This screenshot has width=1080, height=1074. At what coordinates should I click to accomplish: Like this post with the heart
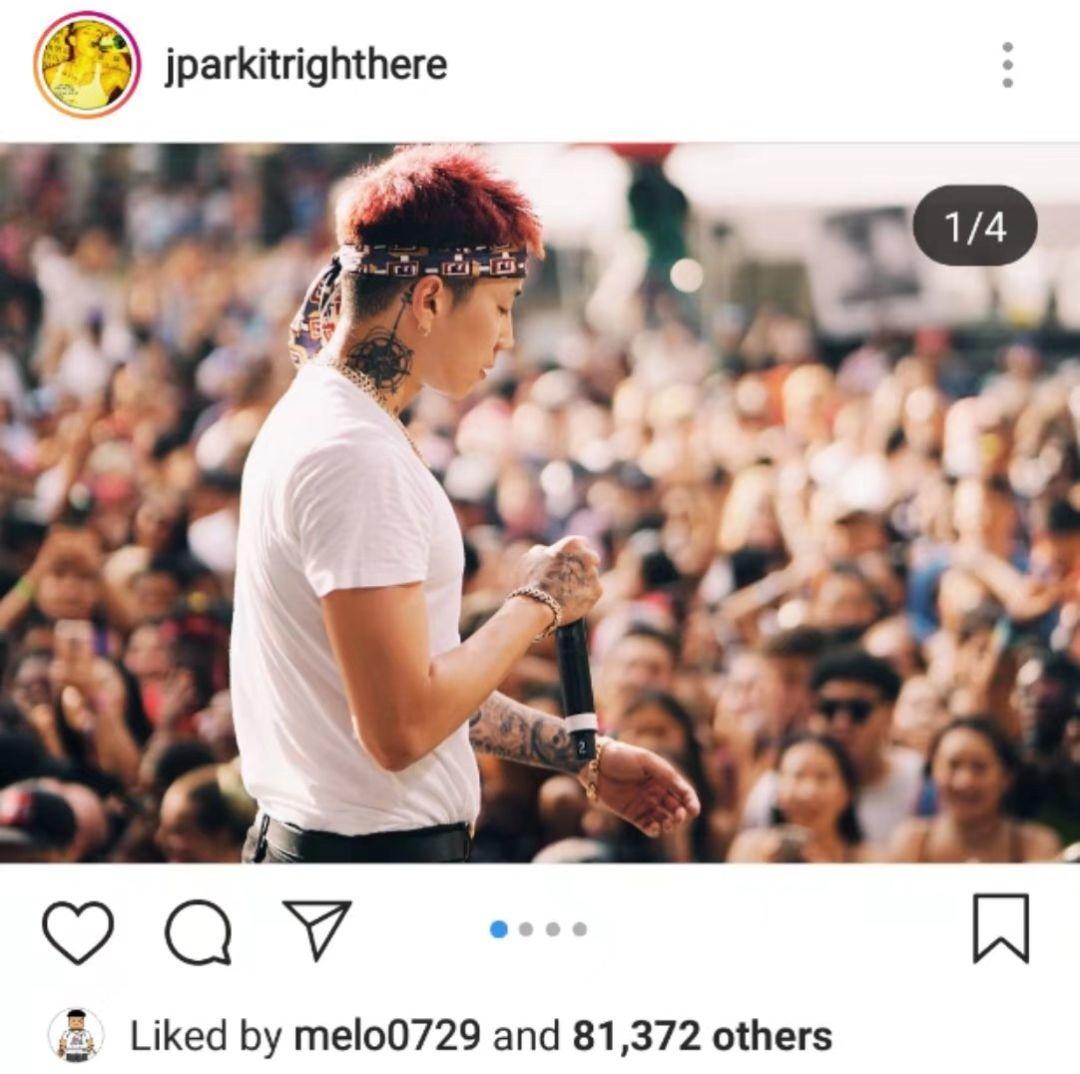77,929
